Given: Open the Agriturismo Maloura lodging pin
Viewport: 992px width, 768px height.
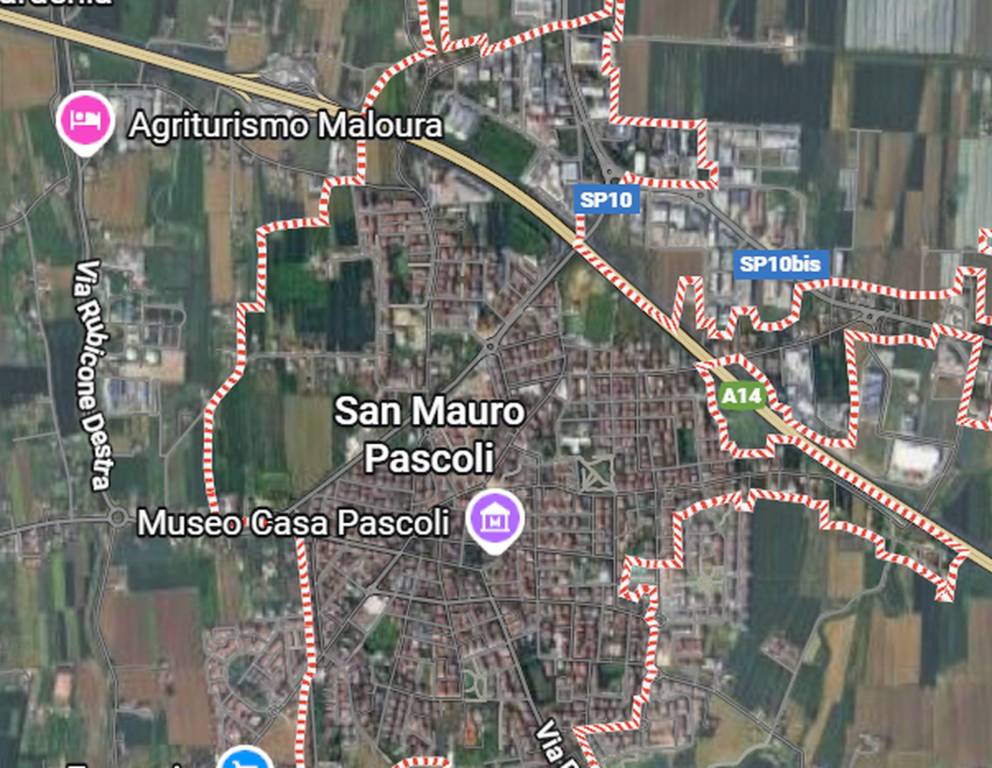Looking at the screenshot, I should click(x=86, y=120).
